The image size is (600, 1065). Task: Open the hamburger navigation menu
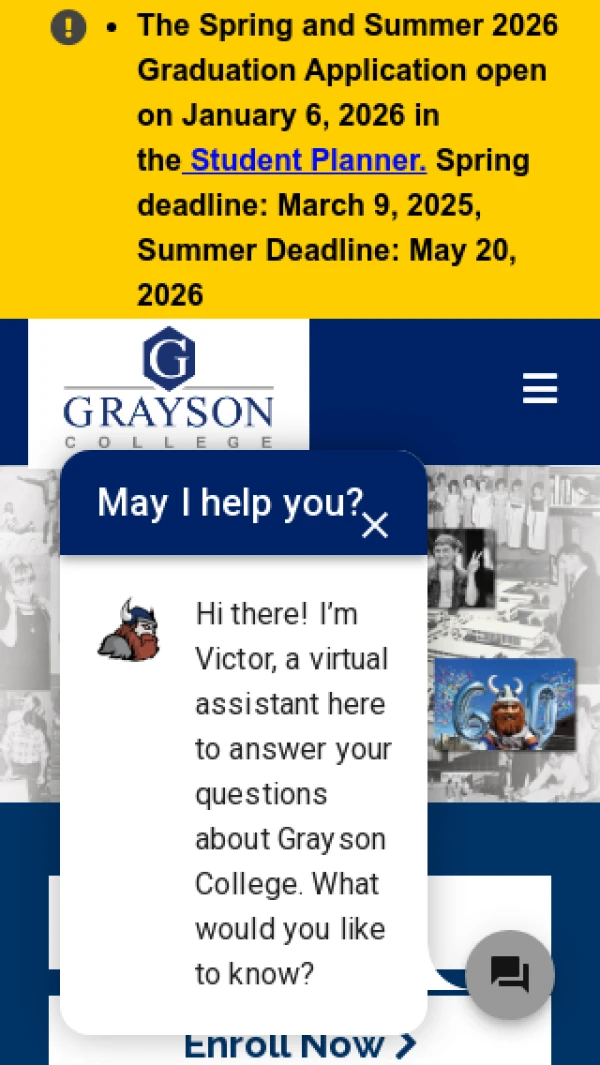coord(540,388)
